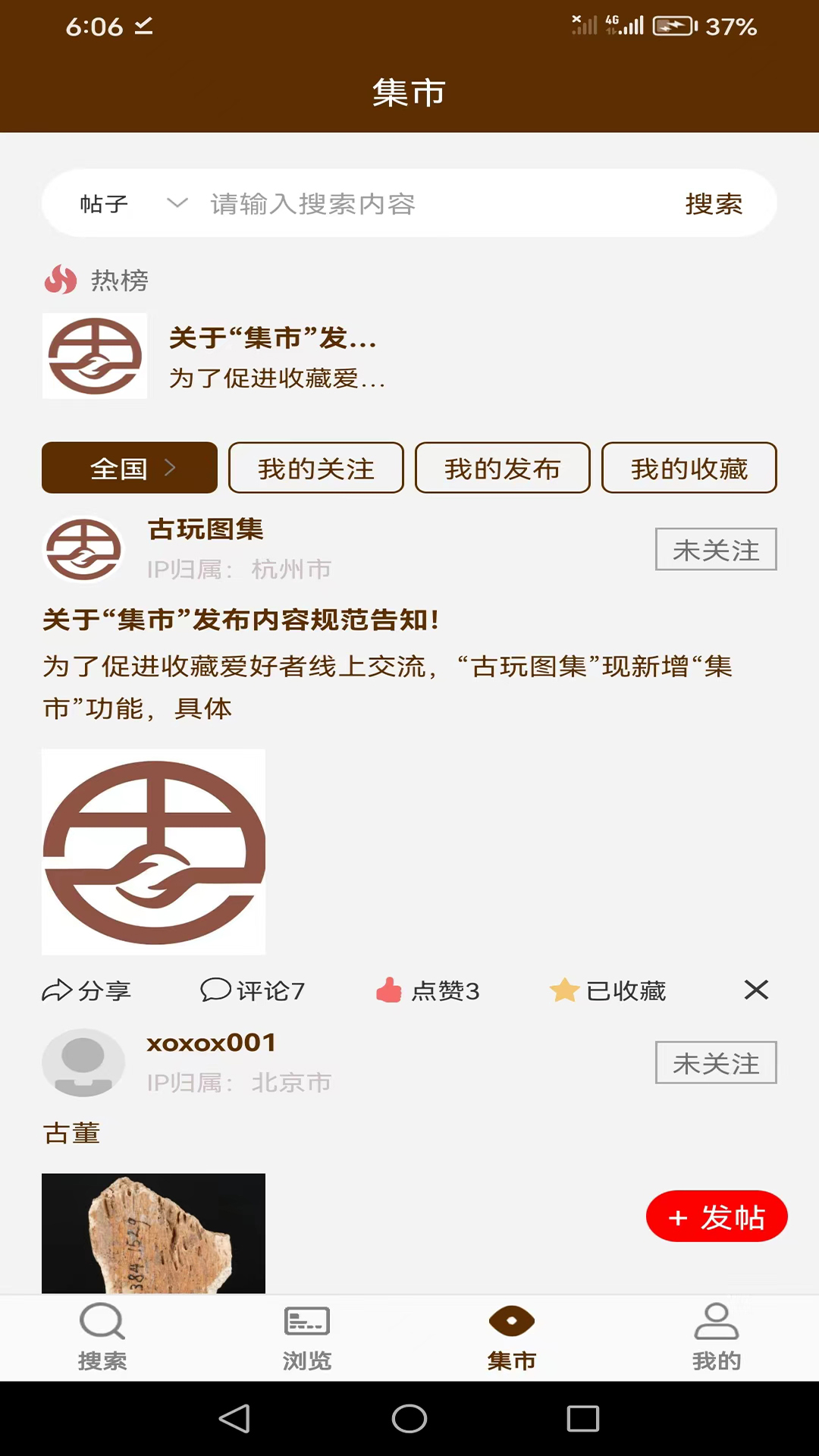Switch to 我的关注 filter

click(x=316, y=468)
